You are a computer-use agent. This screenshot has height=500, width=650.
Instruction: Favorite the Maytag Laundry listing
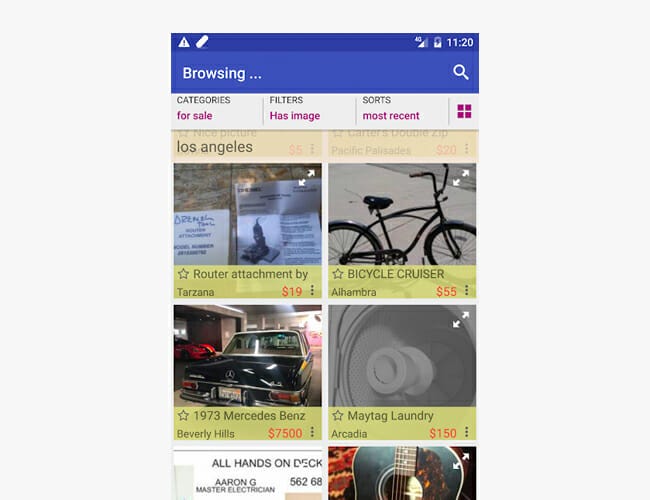point(338,416)
